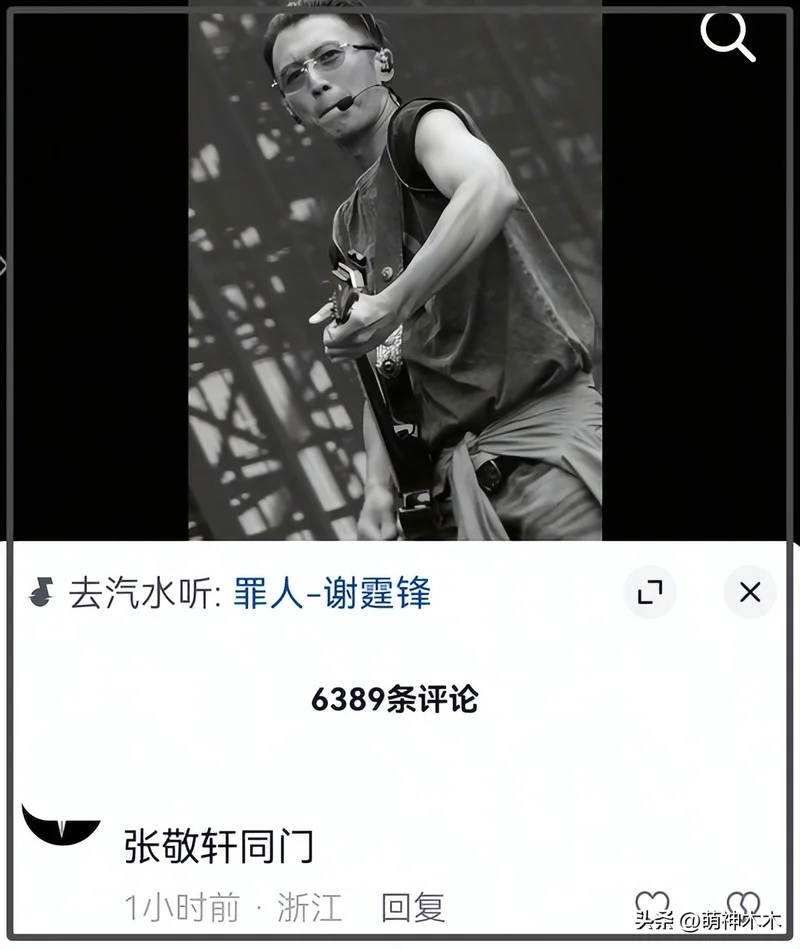Open the 张敬轩同门 commenter's profile avatar

click(x=61, y=827)
